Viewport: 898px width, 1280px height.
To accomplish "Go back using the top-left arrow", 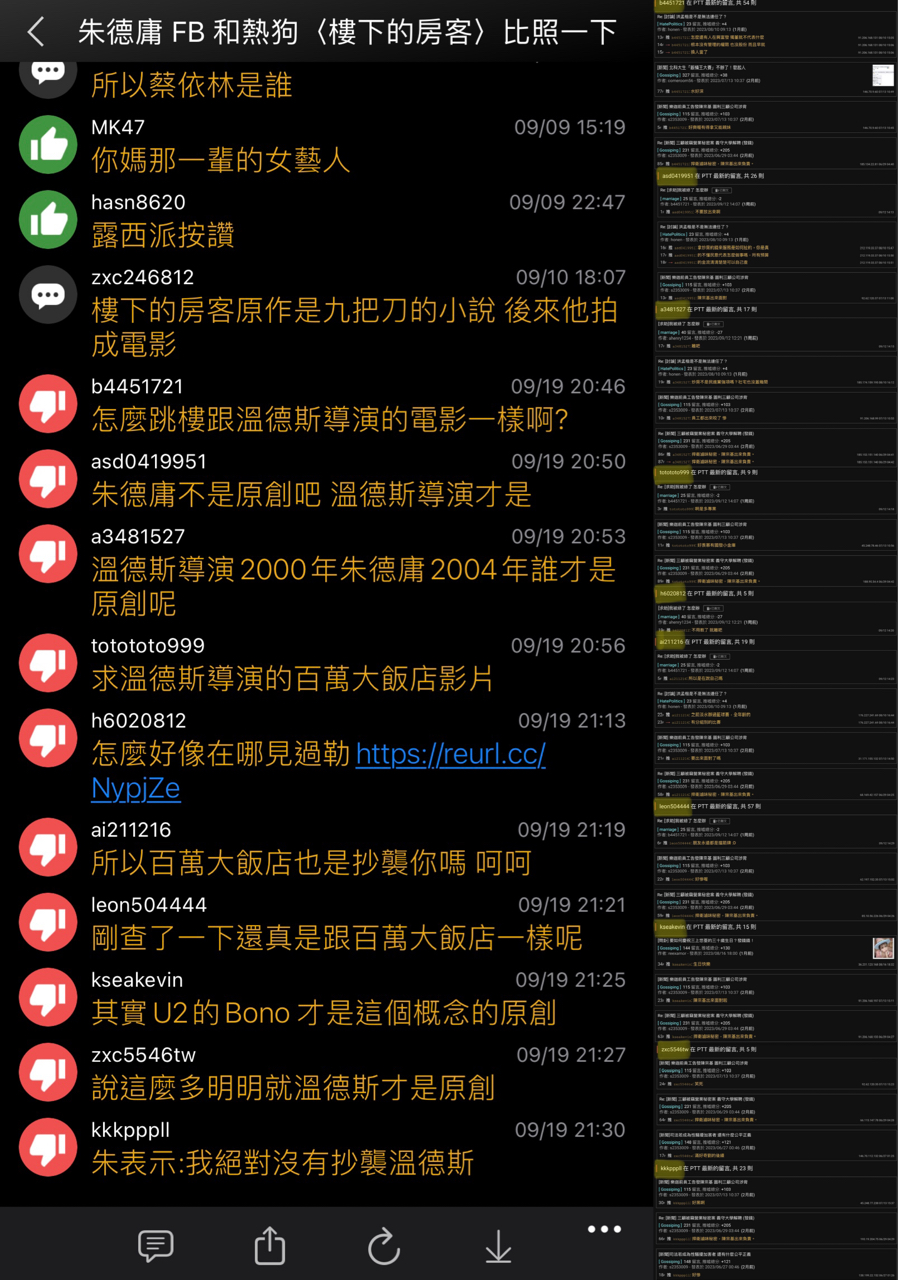I will point(36,32).
